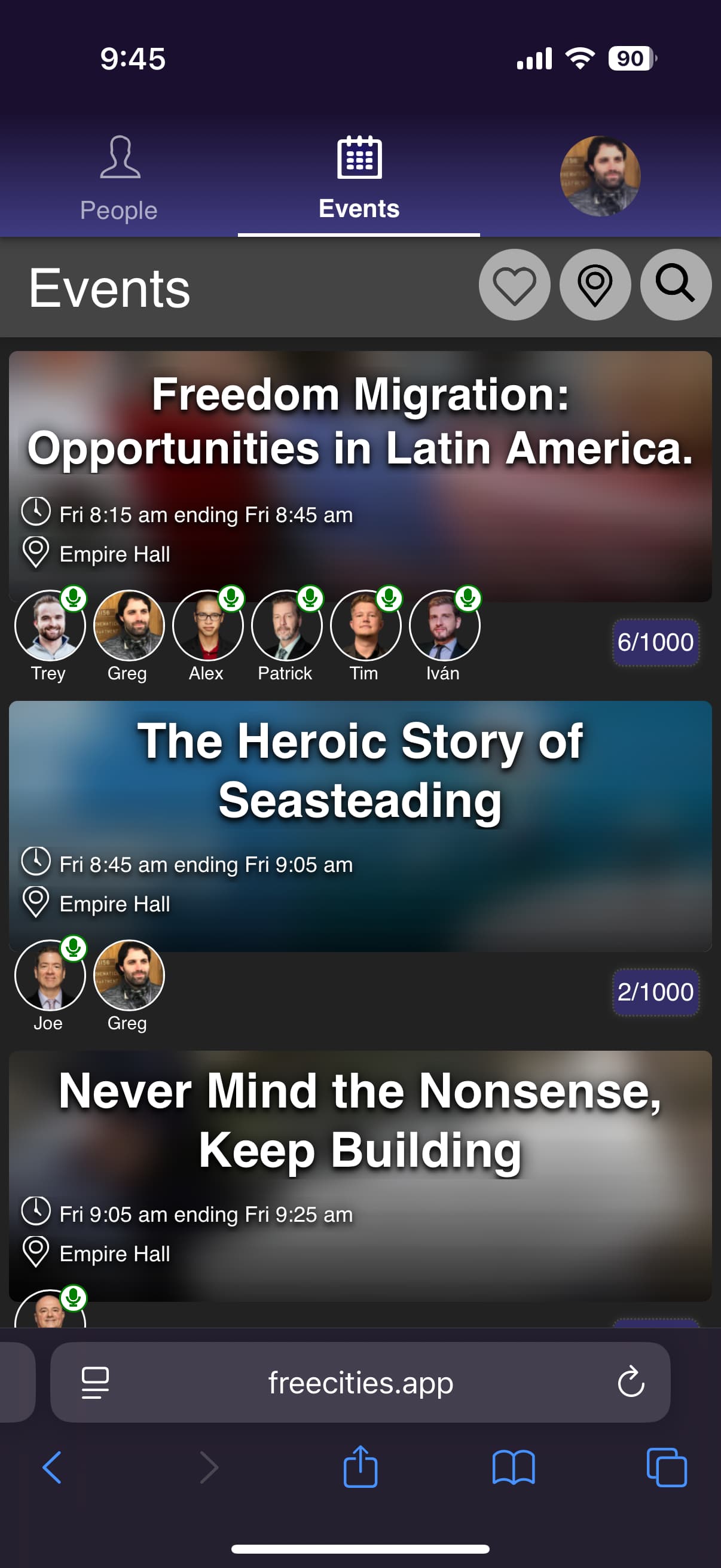721x1568 pixels.
Task: Open the location pin filter
Action: point(594,285)
